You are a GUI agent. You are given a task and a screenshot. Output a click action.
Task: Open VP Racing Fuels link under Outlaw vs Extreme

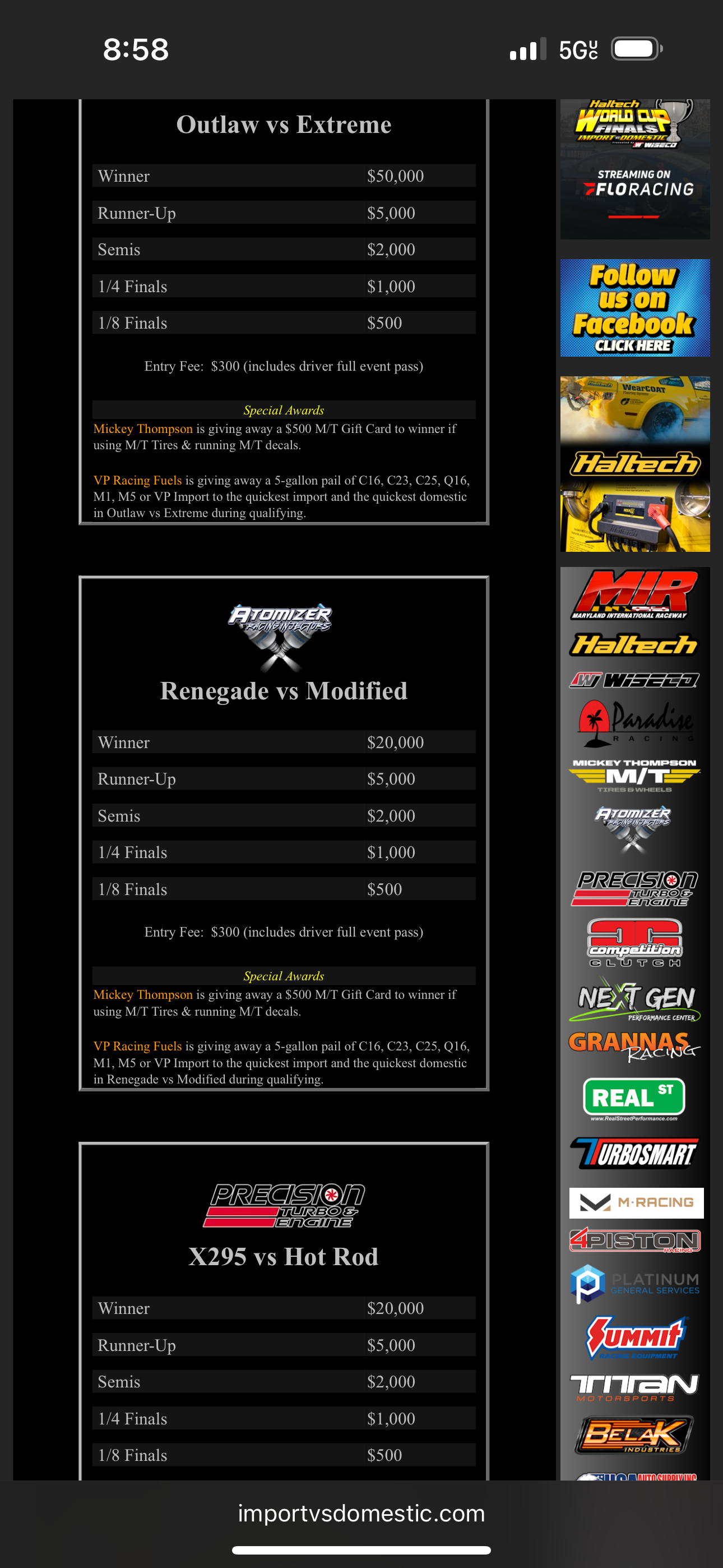tap(137, 480)
